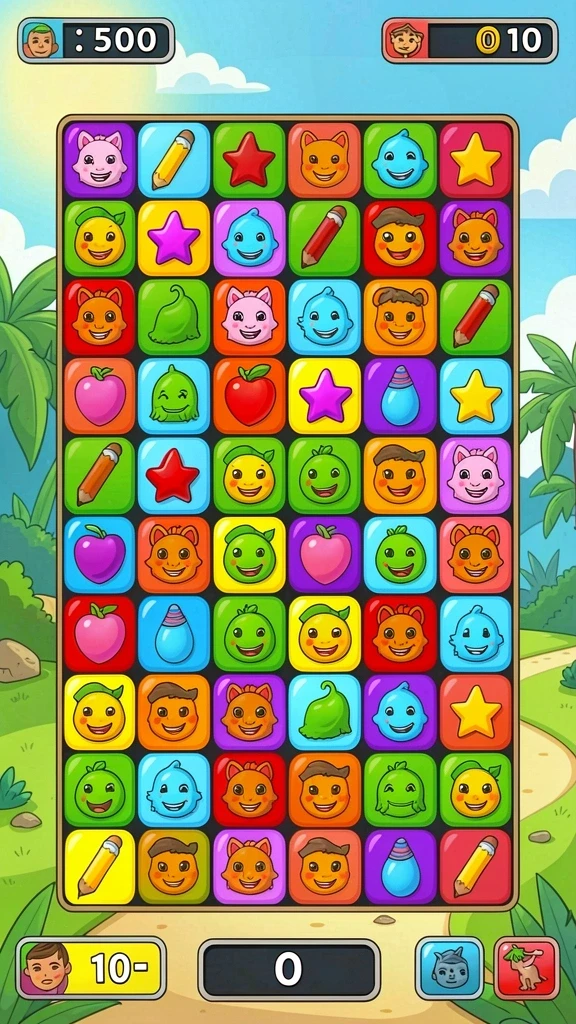Select the pink fruit on purple tile
The height and width of the screenshot is (1024, 576).
tap(325, 554)
